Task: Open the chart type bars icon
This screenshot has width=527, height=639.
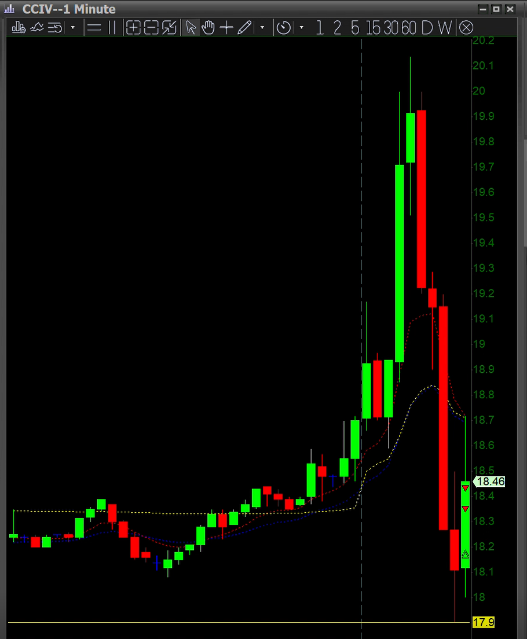Action: (x=18, y=28)
